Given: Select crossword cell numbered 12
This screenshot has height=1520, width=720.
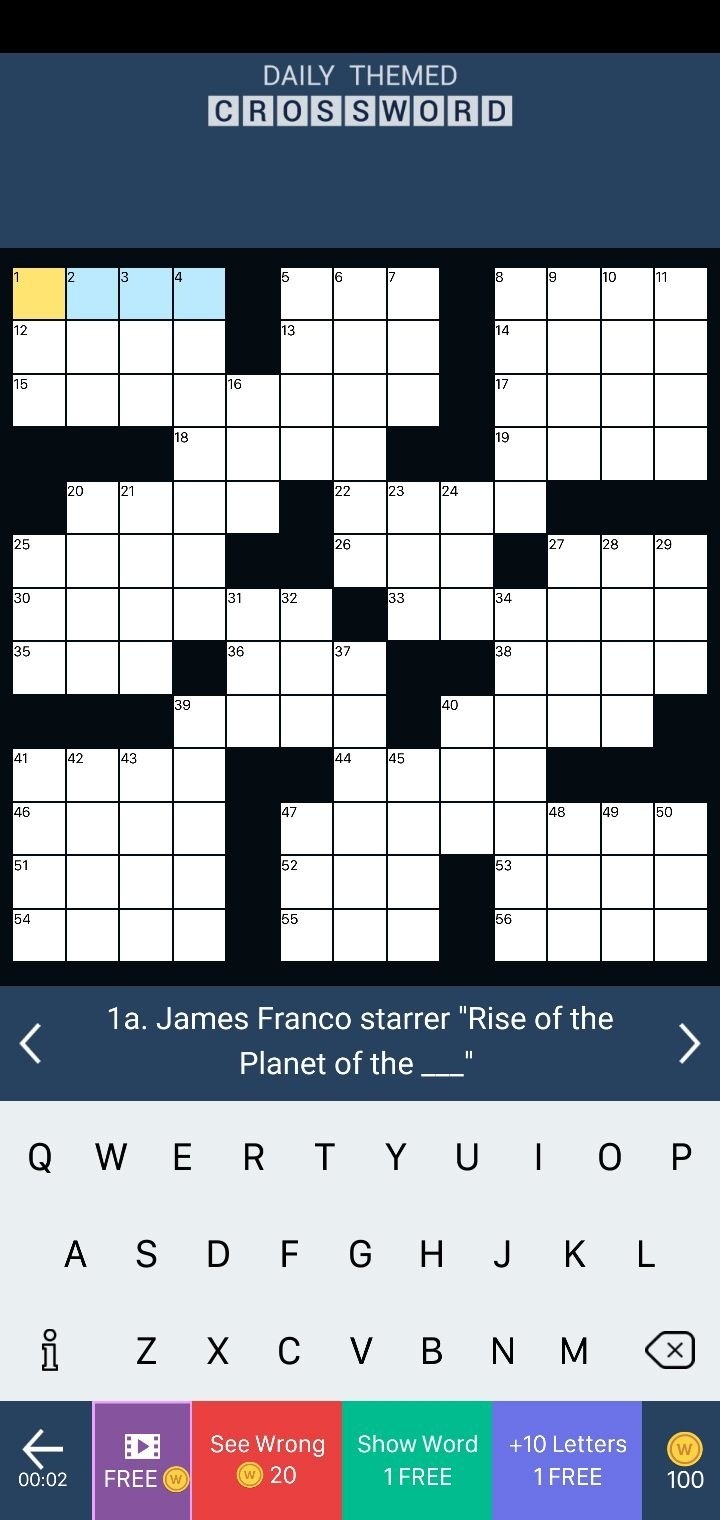Looking at the screenshot, I should [39, 346].
